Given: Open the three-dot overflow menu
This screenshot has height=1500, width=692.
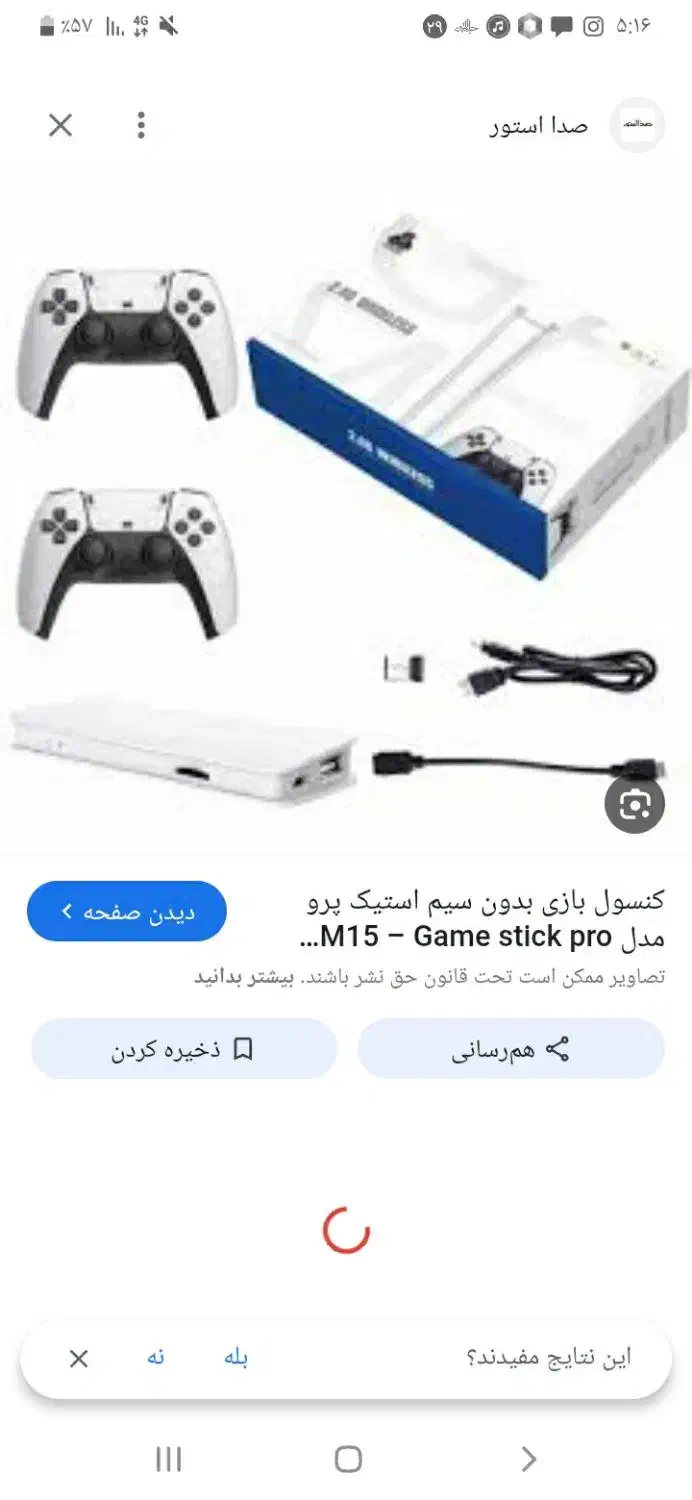Looking at the screenshot, I should pyautogui.click(x=141, y=125).
